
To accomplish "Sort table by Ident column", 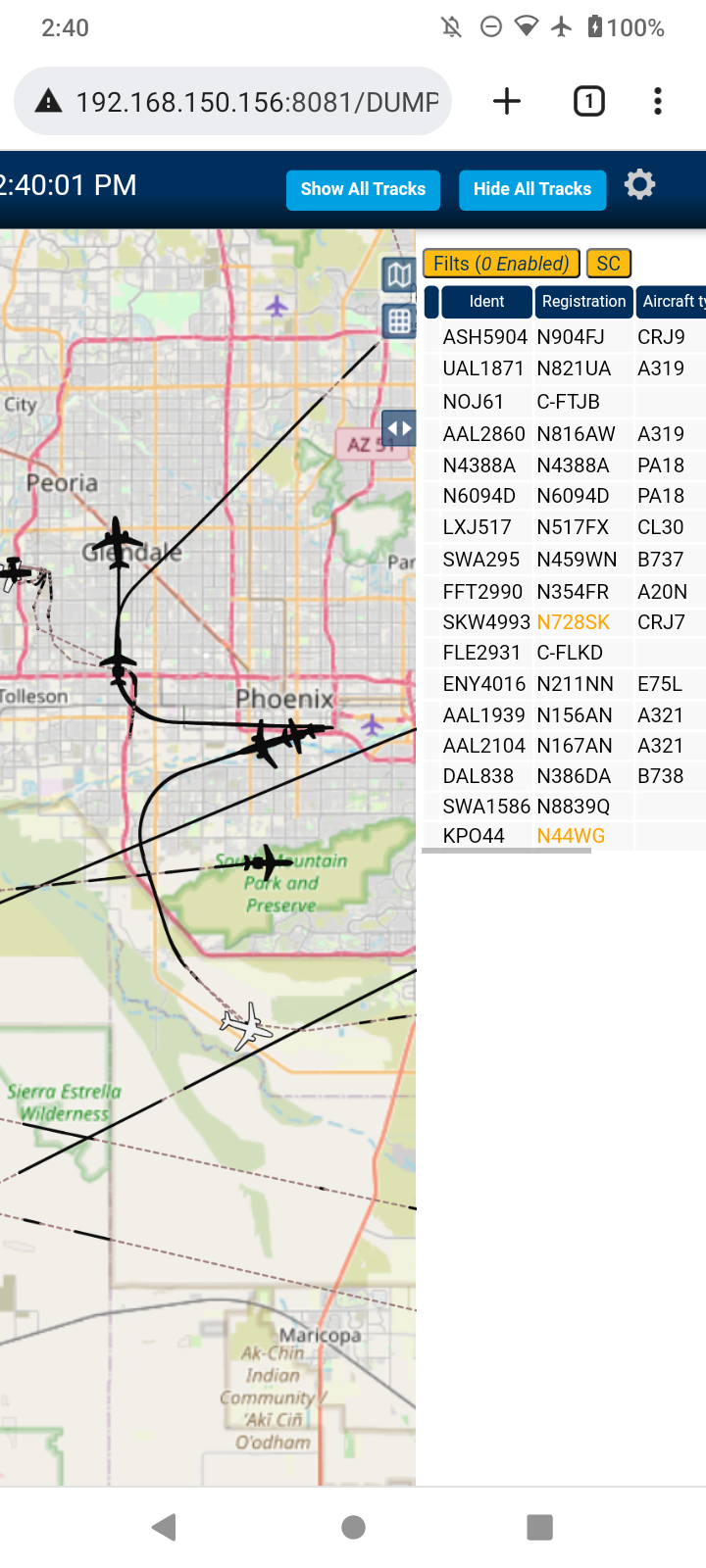I will tap(486, 302).
